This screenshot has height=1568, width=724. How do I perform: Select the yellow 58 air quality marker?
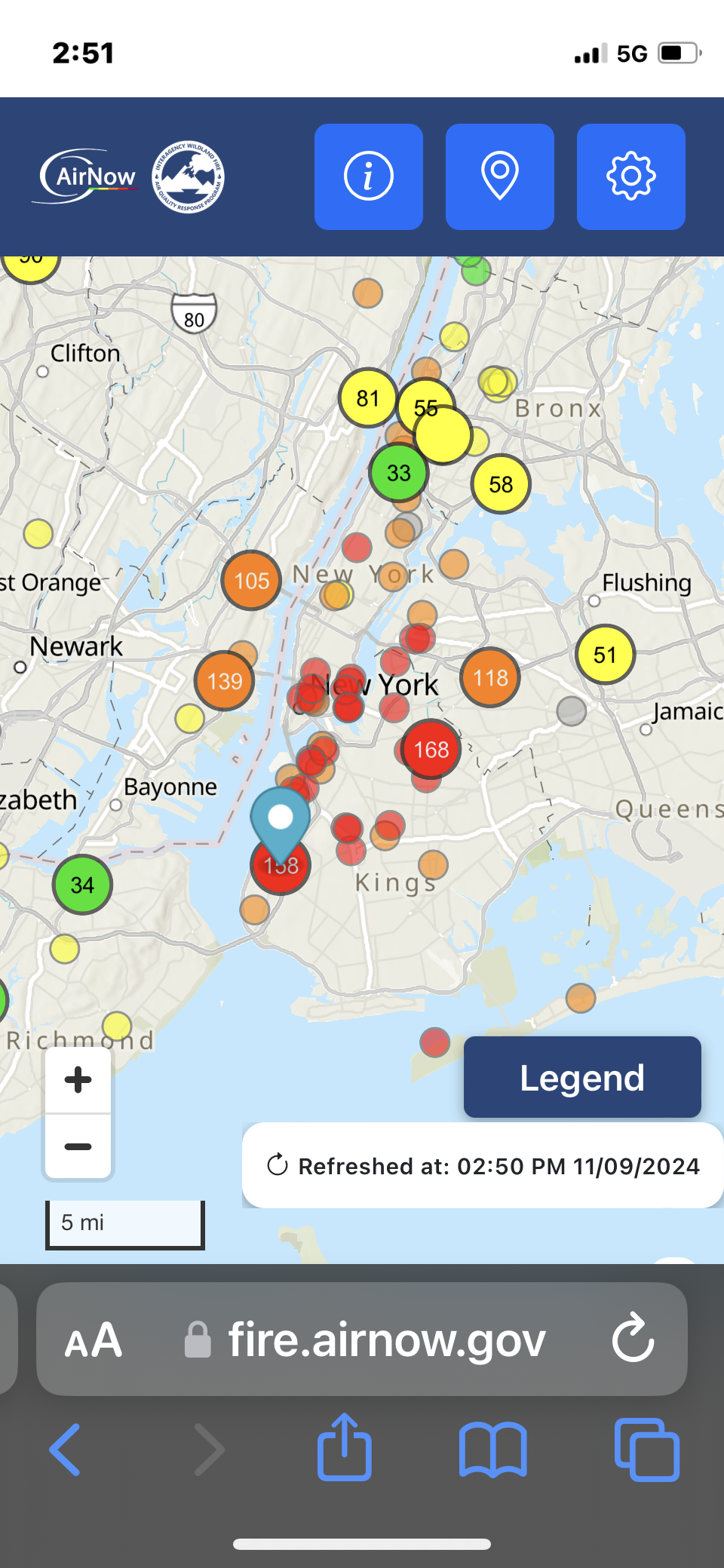(501, 483)
